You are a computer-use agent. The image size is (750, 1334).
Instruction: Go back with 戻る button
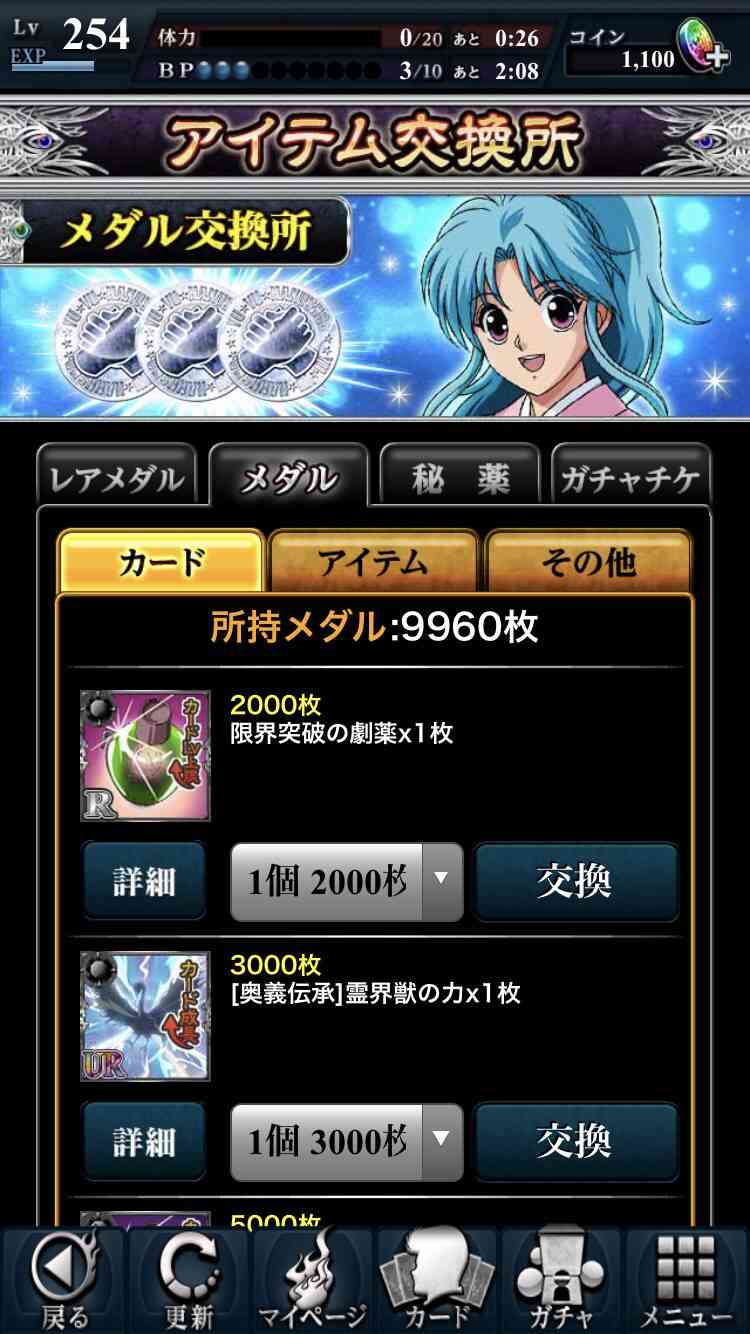pos(63,1280)
